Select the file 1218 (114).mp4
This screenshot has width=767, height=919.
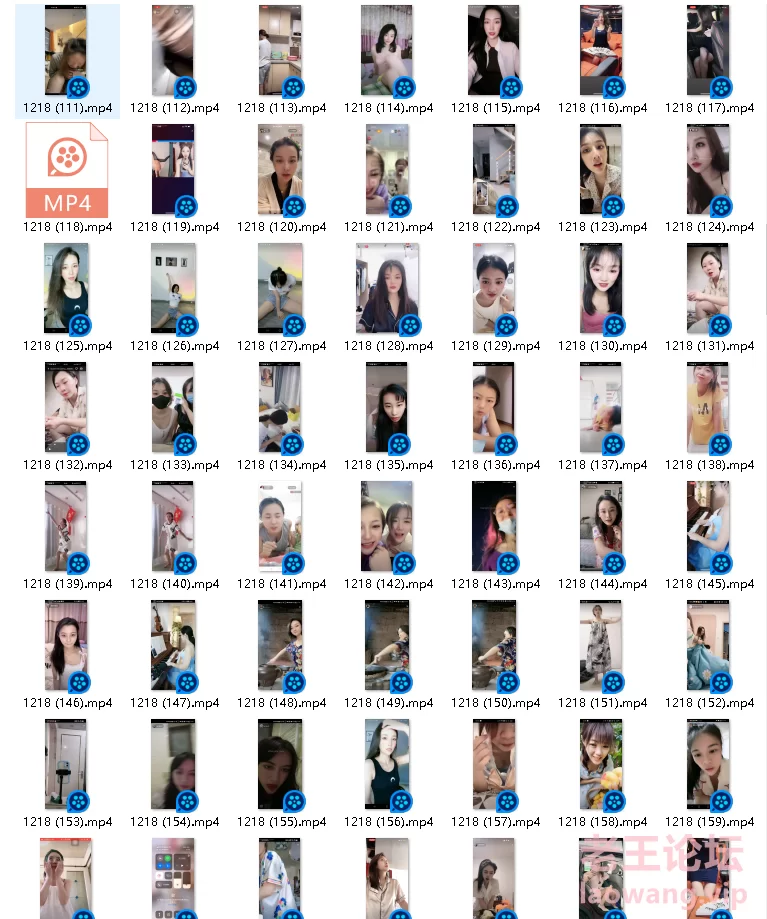tap(387, 52)
